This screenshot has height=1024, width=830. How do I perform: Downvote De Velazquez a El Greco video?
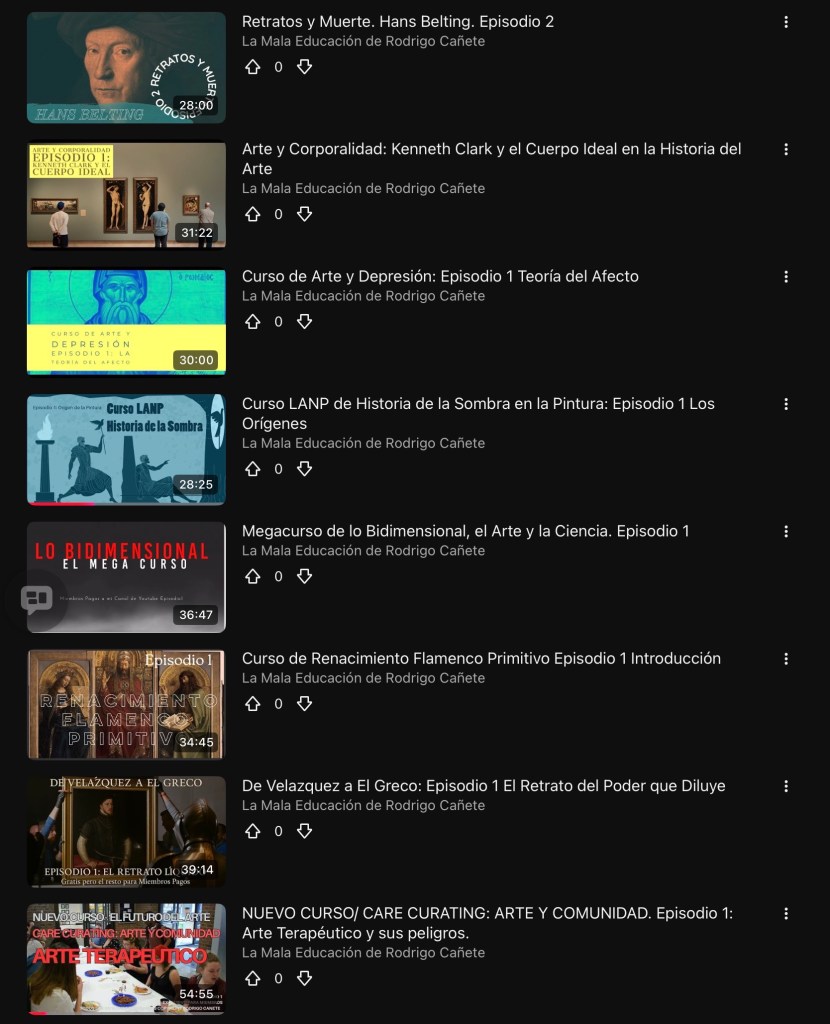coord(305,831)
